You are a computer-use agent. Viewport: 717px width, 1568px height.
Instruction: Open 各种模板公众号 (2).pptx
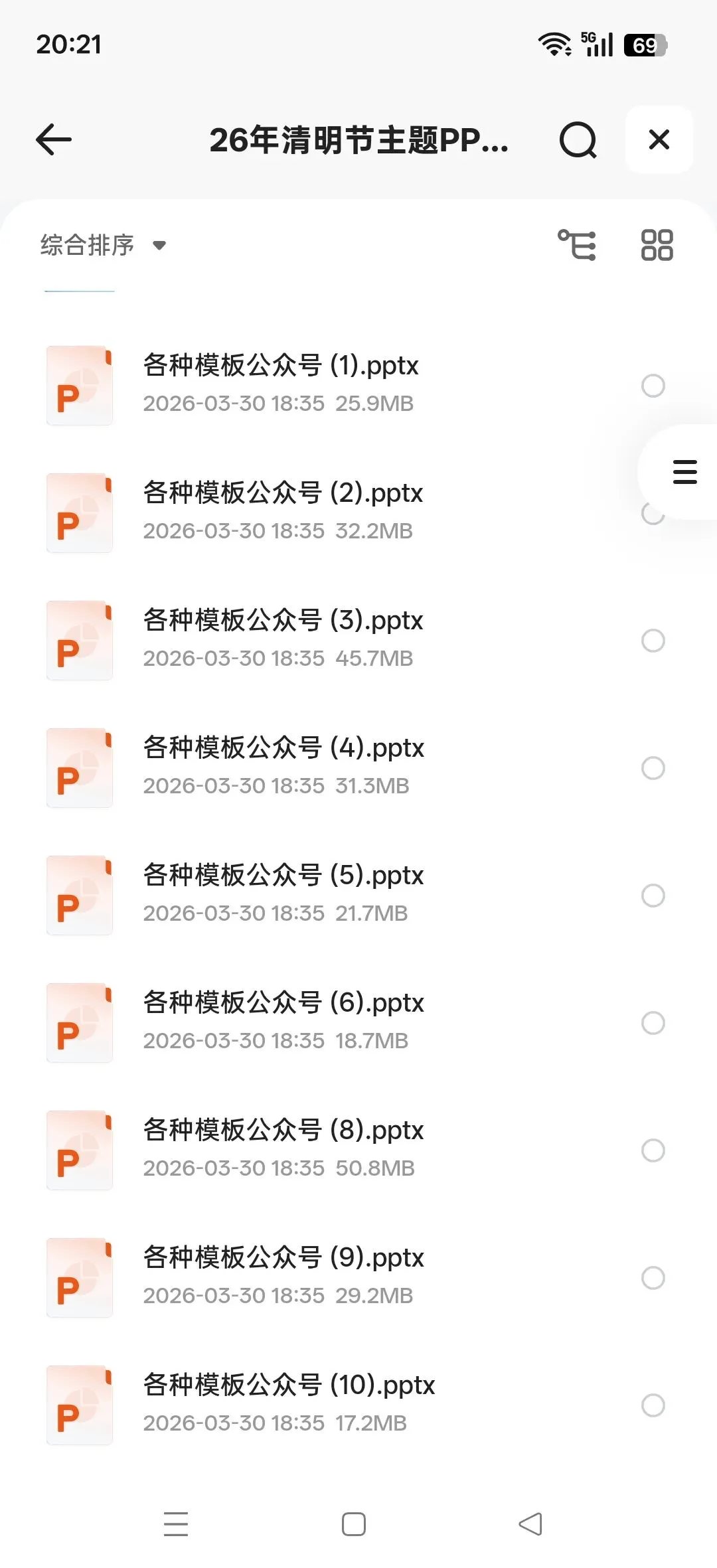pos(283,511)
